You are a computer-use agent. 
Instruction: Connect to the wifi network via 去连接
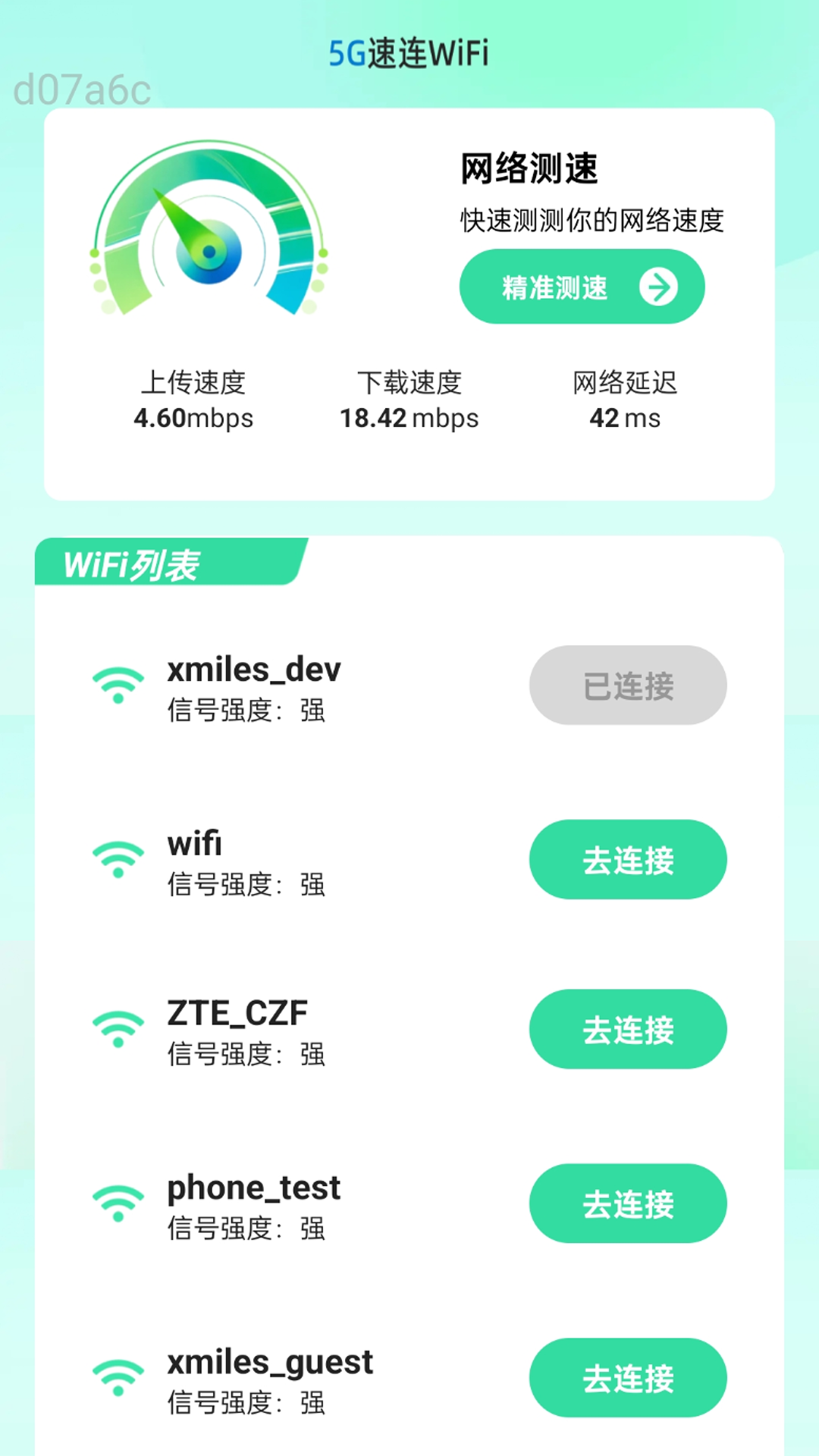pyautogui.click(x=628, y=859)
